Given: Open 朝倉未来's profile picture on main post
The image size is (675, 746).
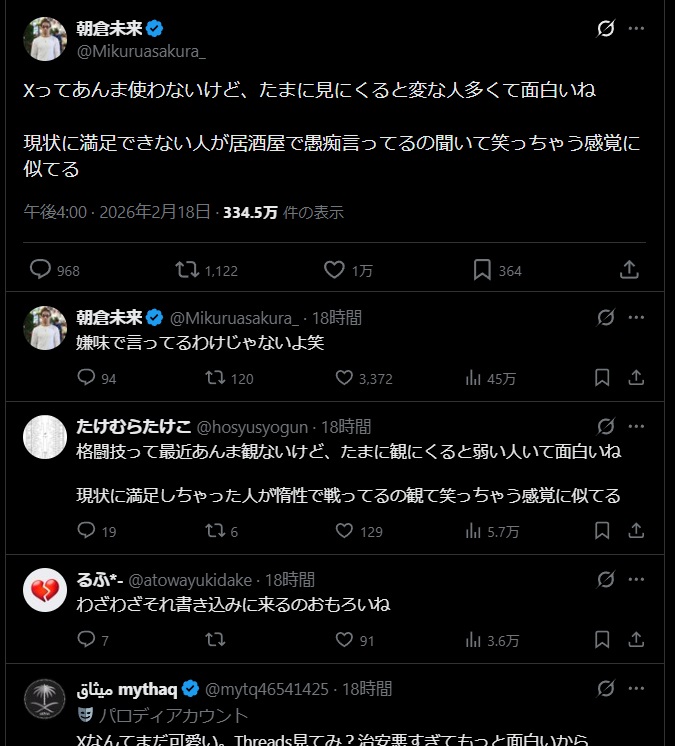Looking at the screenshot, I should 45,37.
